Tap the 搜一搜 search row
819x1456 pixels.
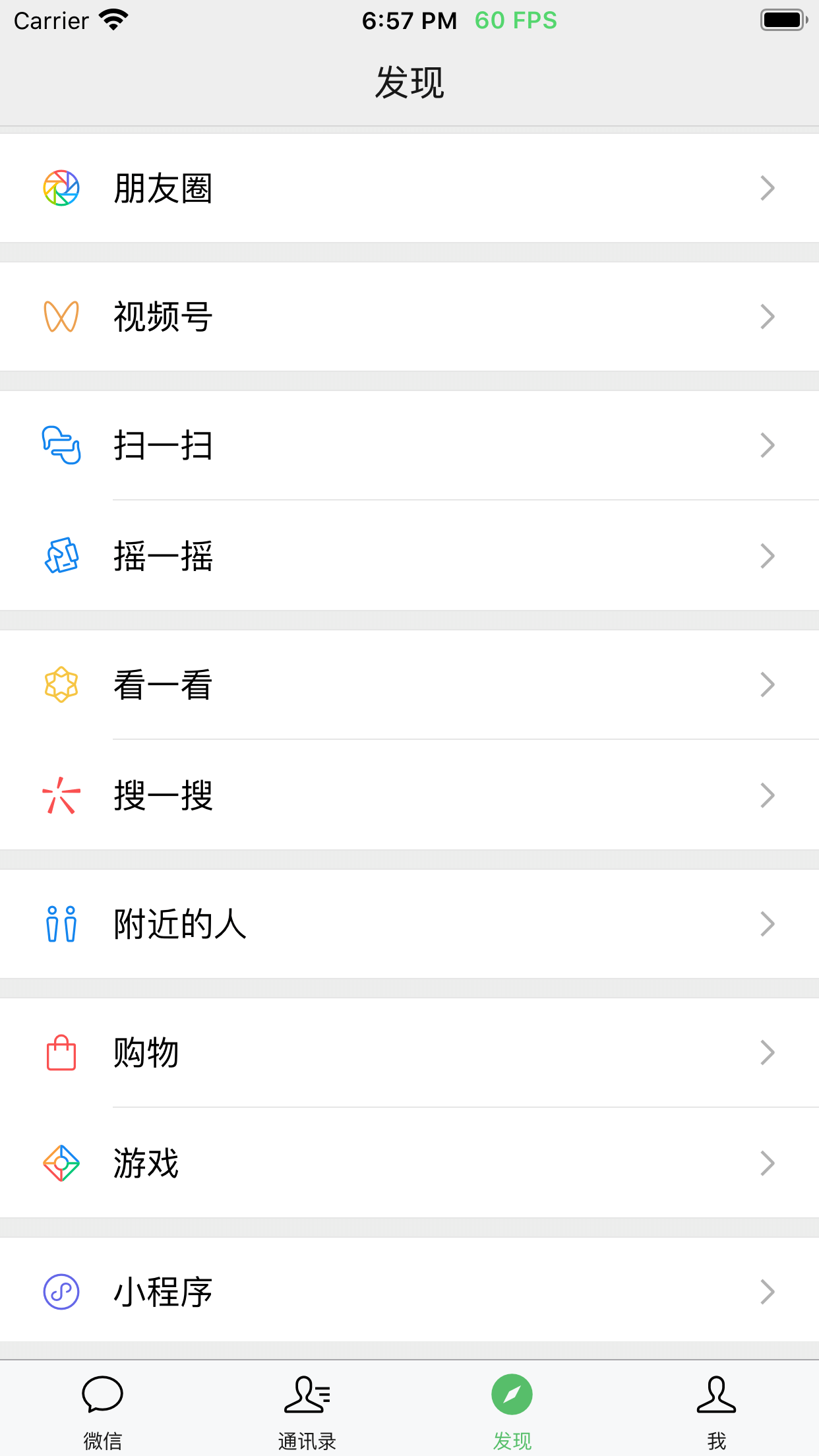pyautogui.click(x=409, y=795)
